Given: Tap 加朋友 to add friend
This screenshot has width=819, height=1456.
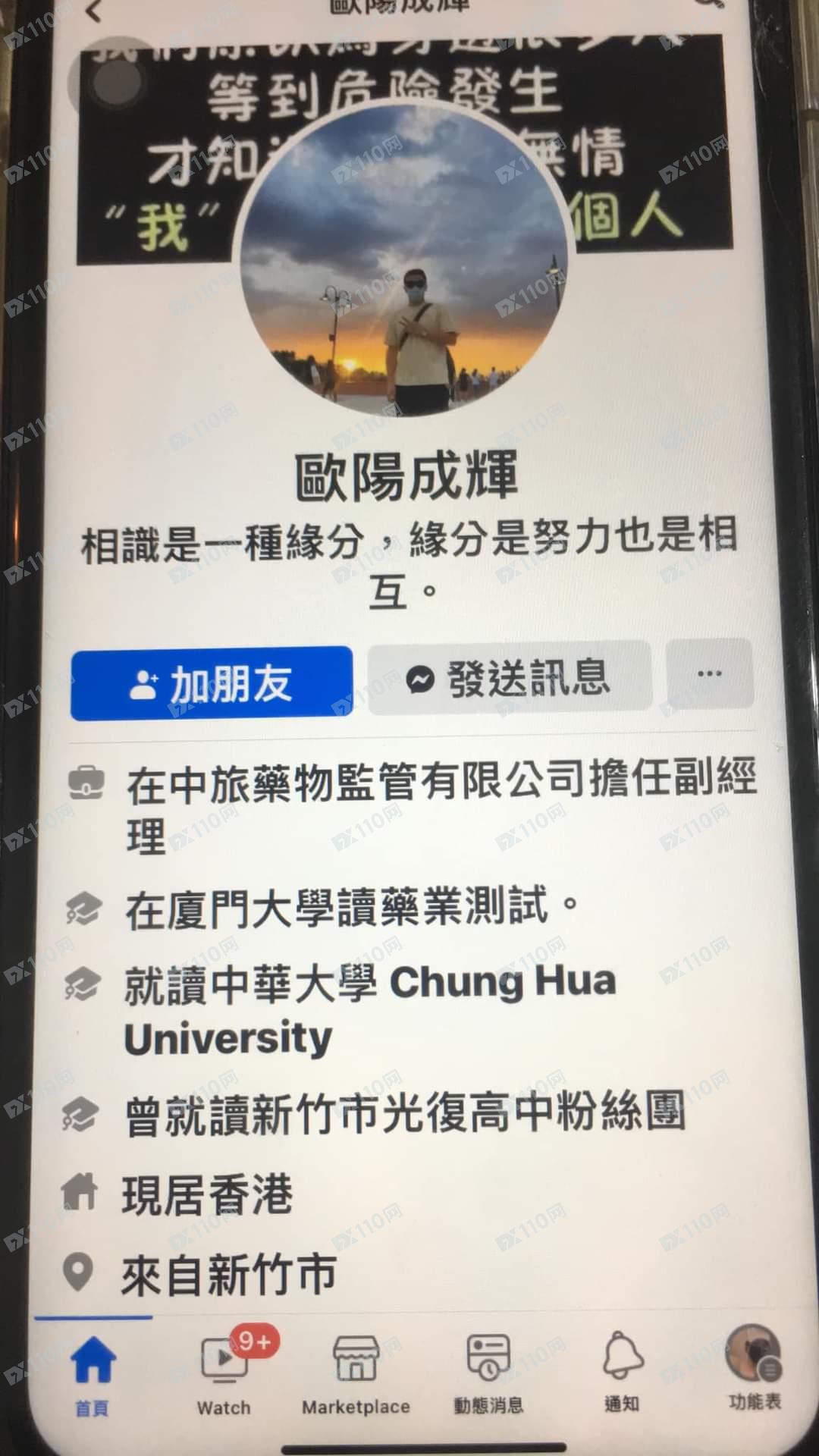Looking at the screenshot, I should click(x=212, y=683).
